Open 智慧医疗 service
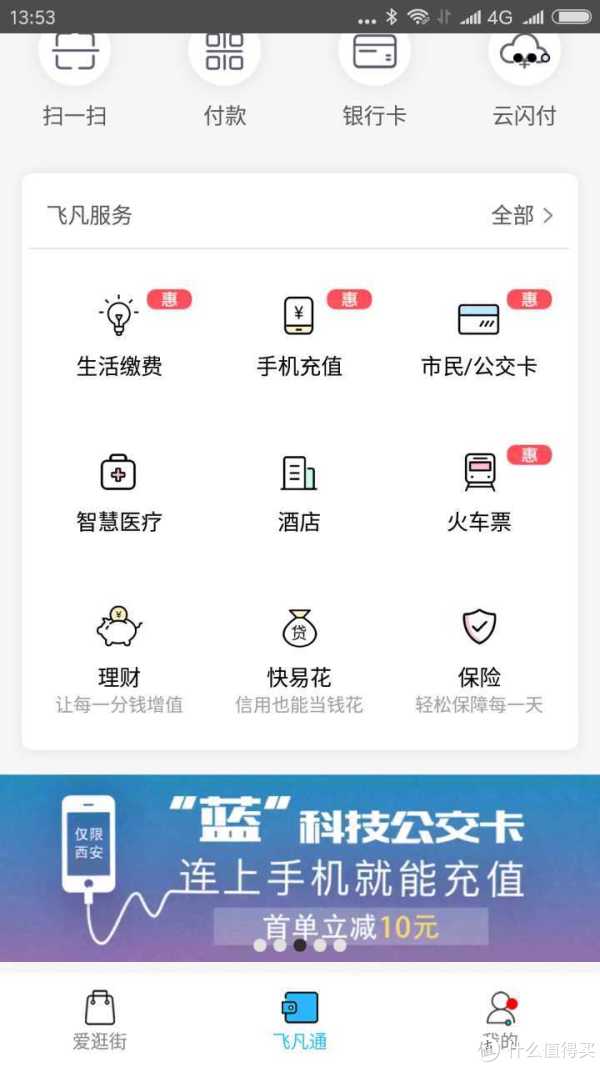 [119, 492]
